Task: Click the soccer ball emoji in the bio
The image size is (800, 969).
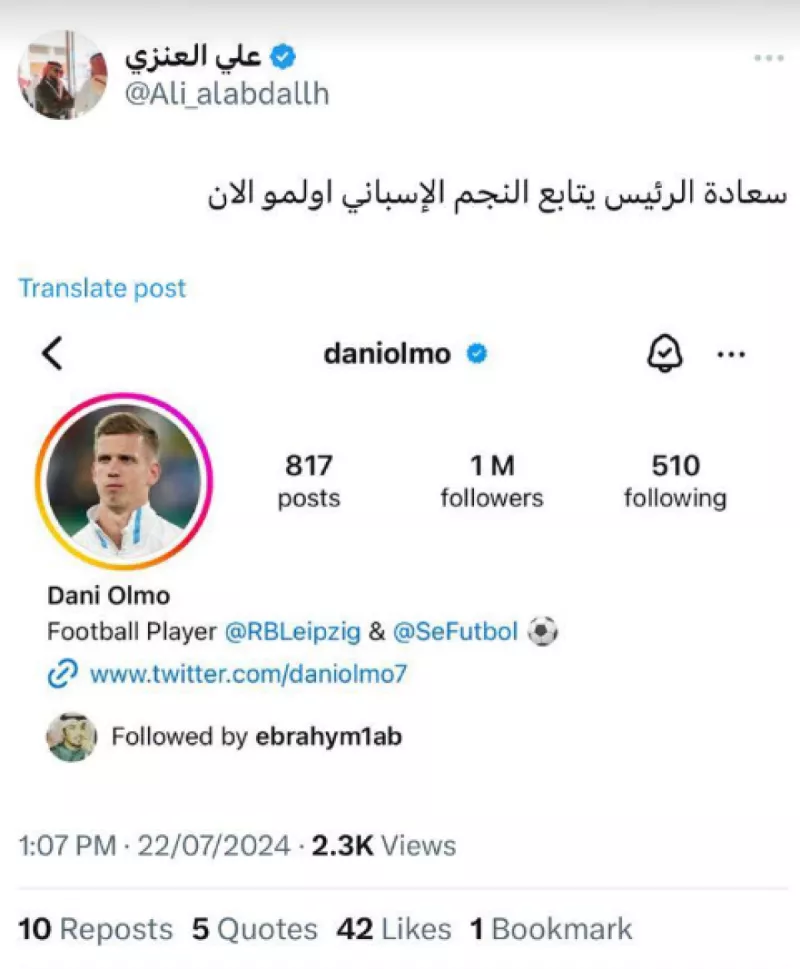Action: click(x=541, y=631)
